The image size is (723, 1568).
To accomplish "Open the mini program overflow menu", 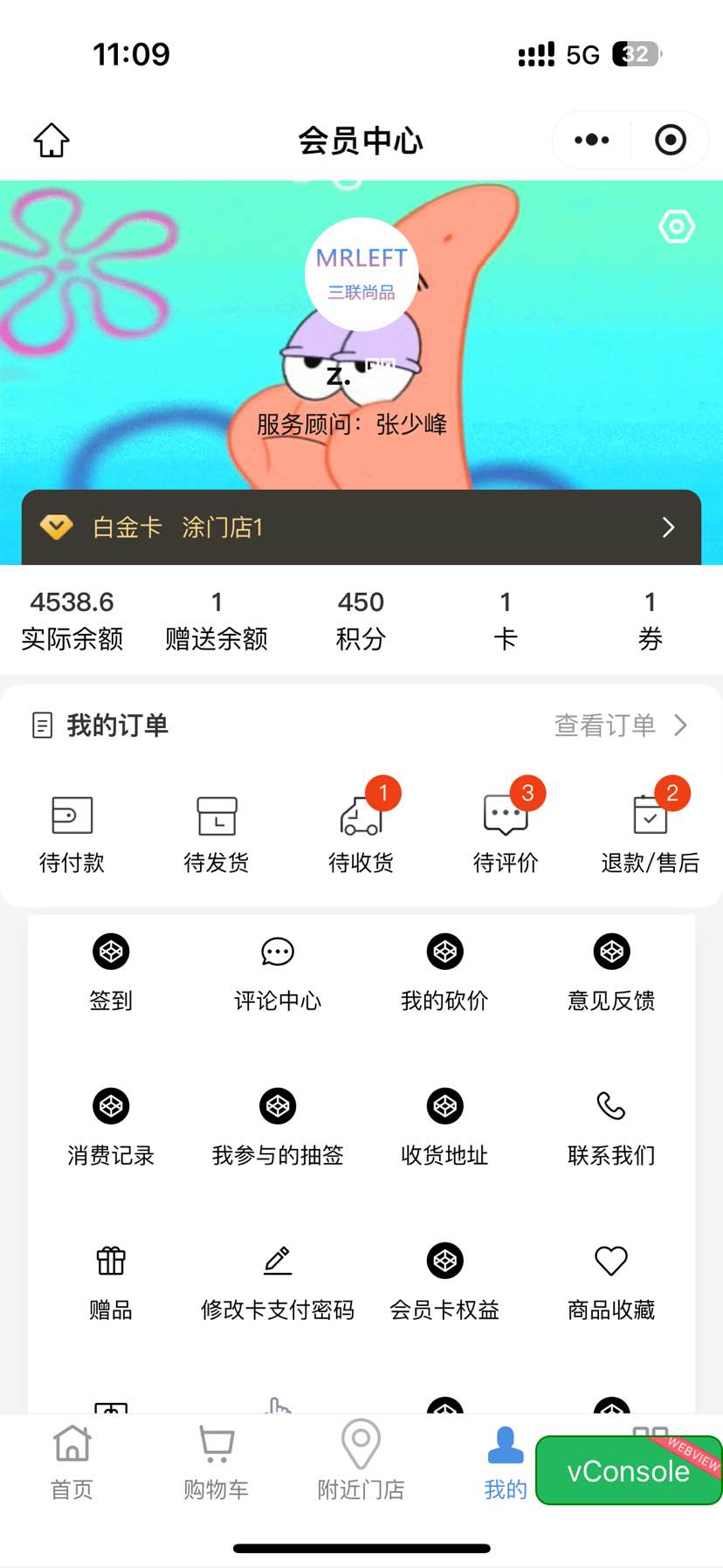I will pyautogui.click(x=591, y=140).
